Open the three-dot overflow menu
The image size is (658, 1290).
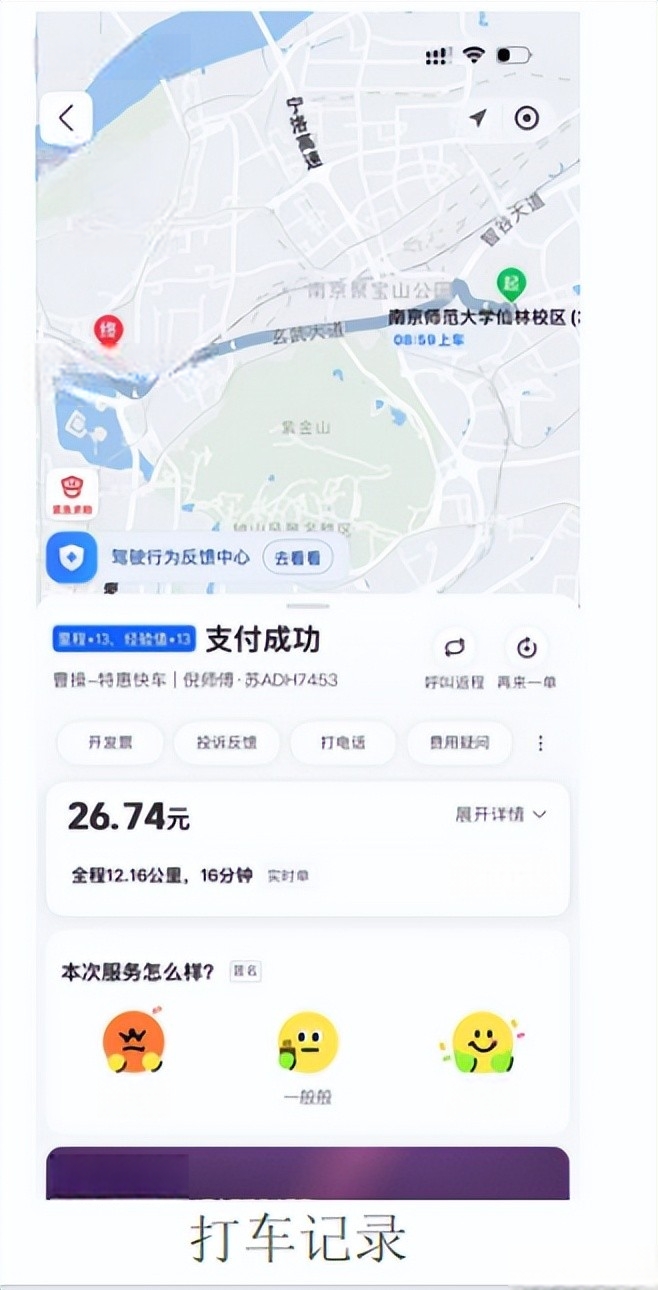[541, 743]
